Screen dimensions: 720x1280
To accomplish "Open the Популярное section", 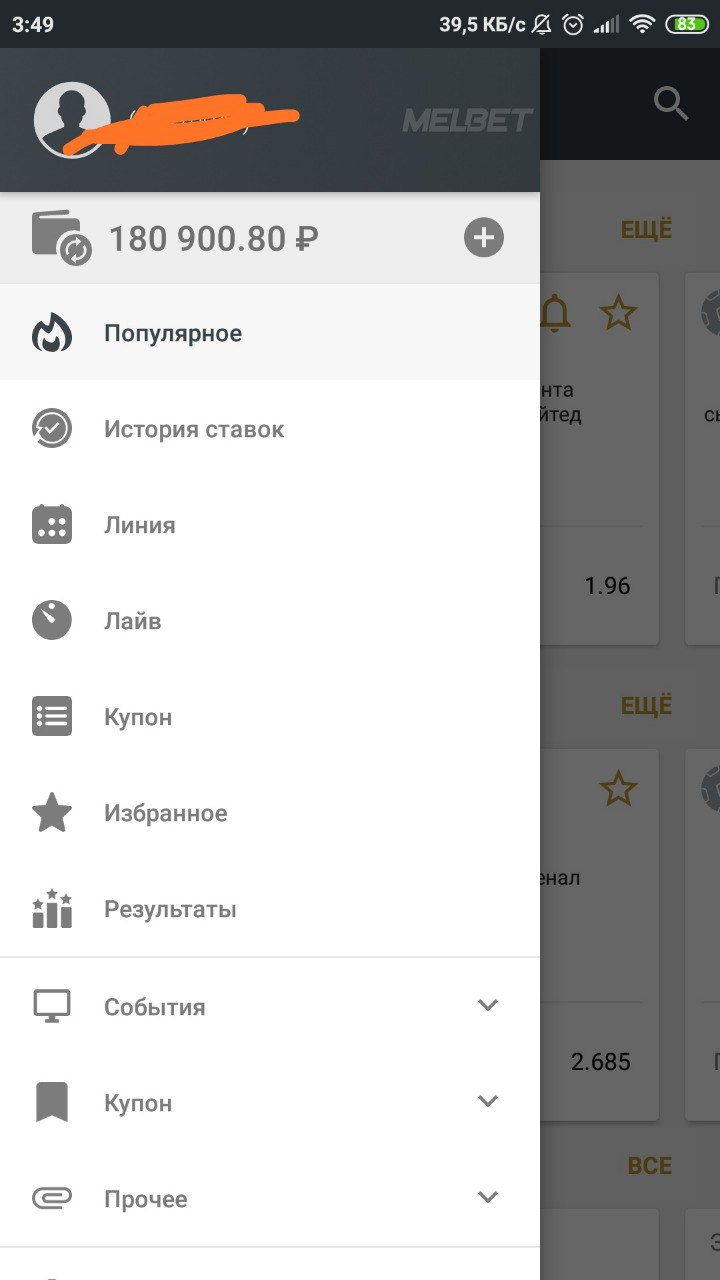I will click(x=172, y=333).
